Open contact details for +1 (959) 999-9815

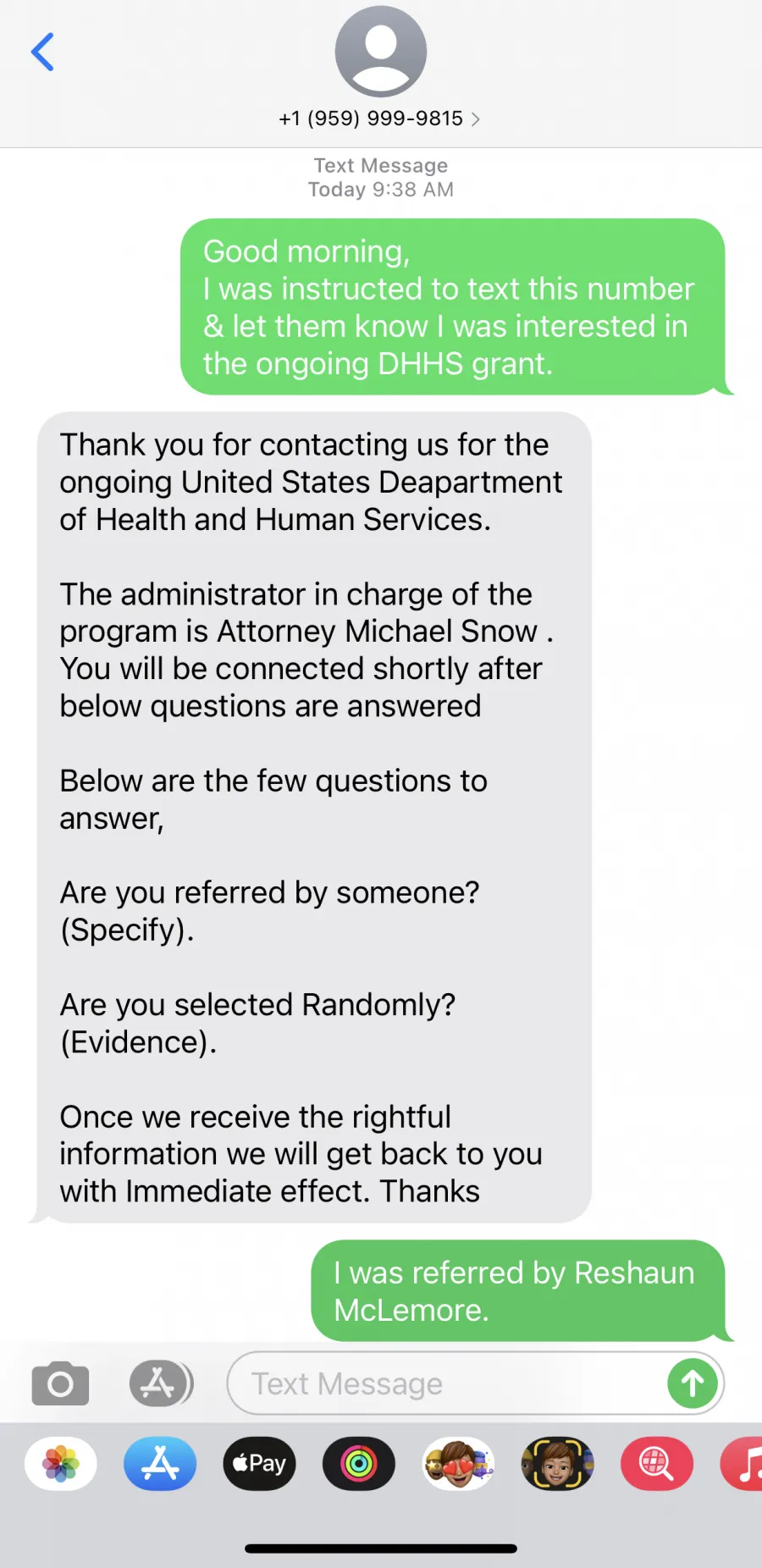pyautogui.click(x=380, y=118)
